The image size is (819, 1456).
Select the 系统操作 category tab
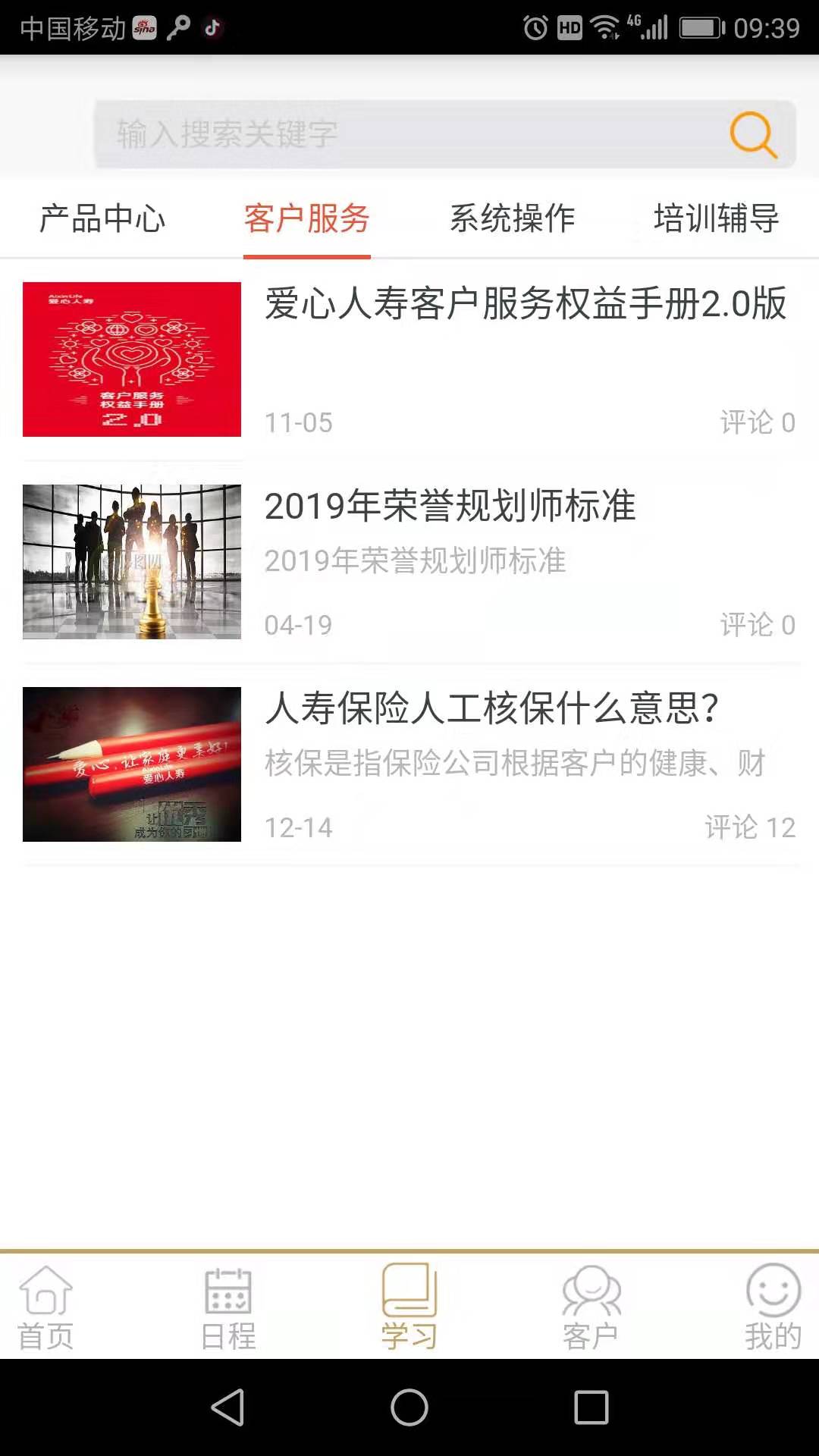click(512, 219)
